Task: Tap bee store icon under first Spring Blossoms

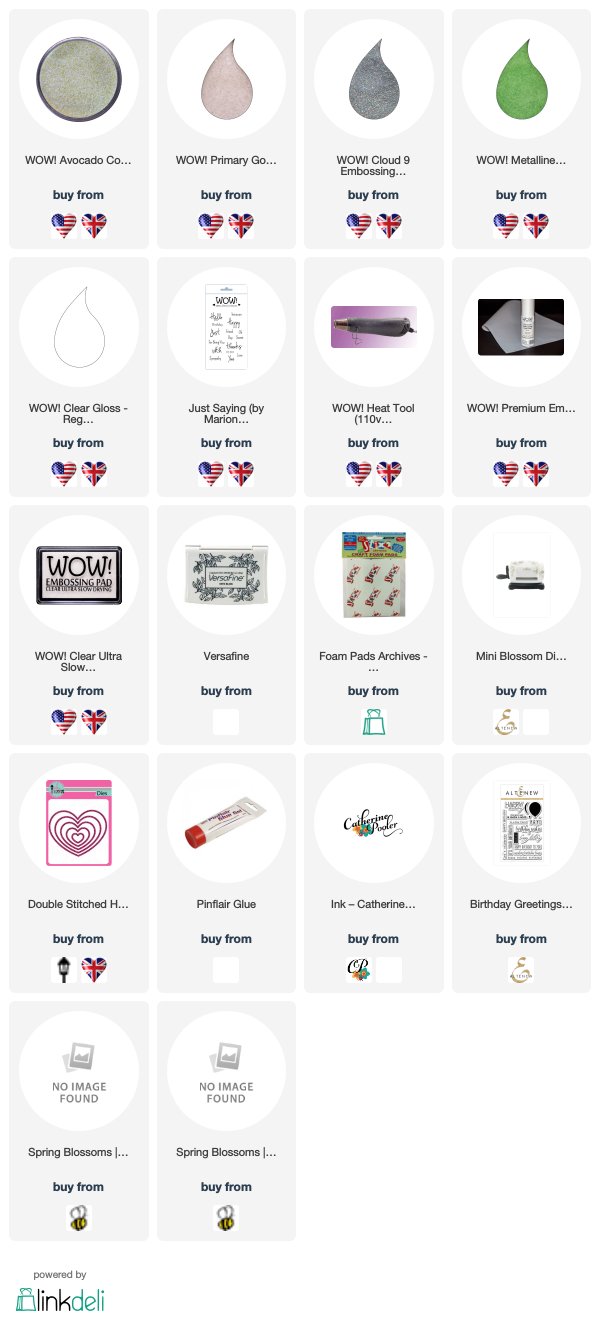Action: (78, 1217)
